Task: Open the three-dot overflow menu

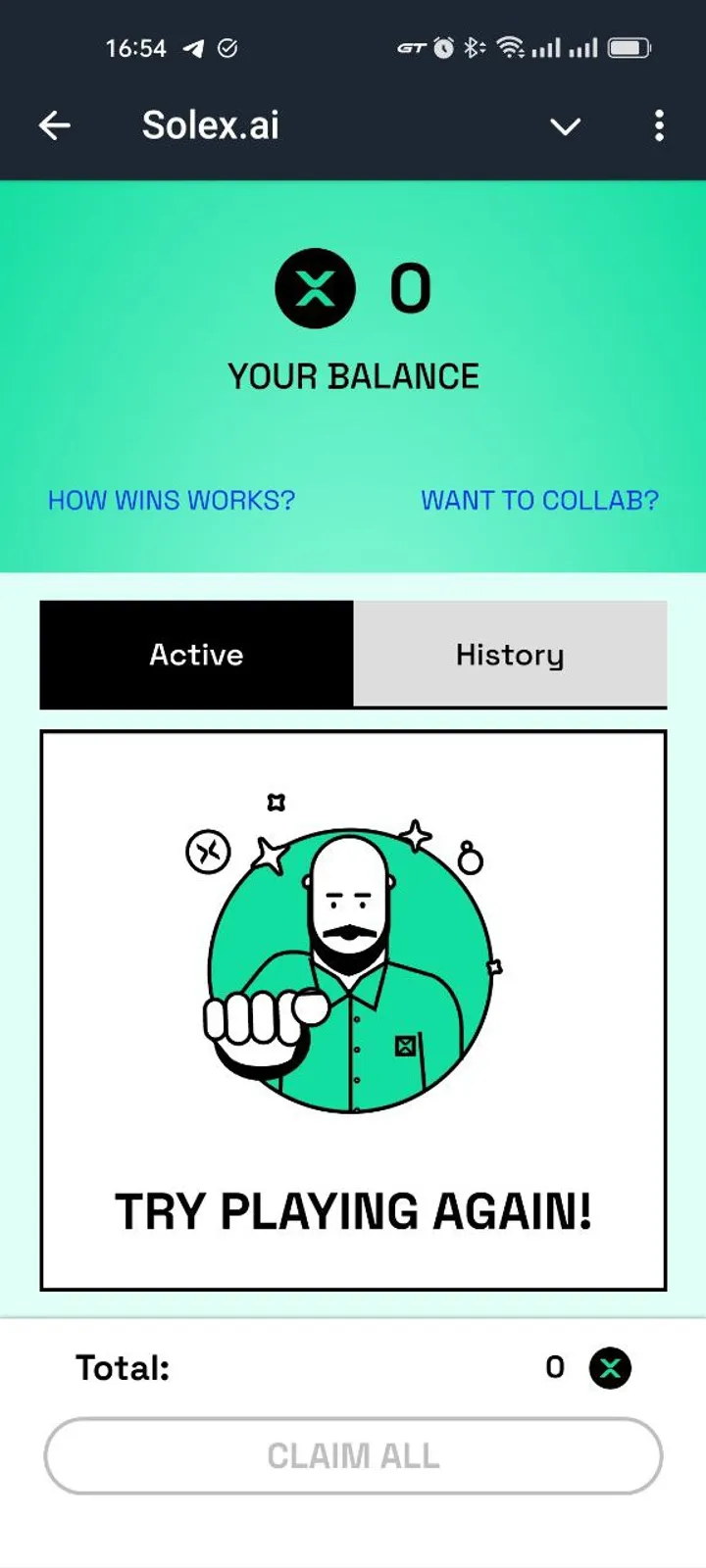Action: [659, 125]
